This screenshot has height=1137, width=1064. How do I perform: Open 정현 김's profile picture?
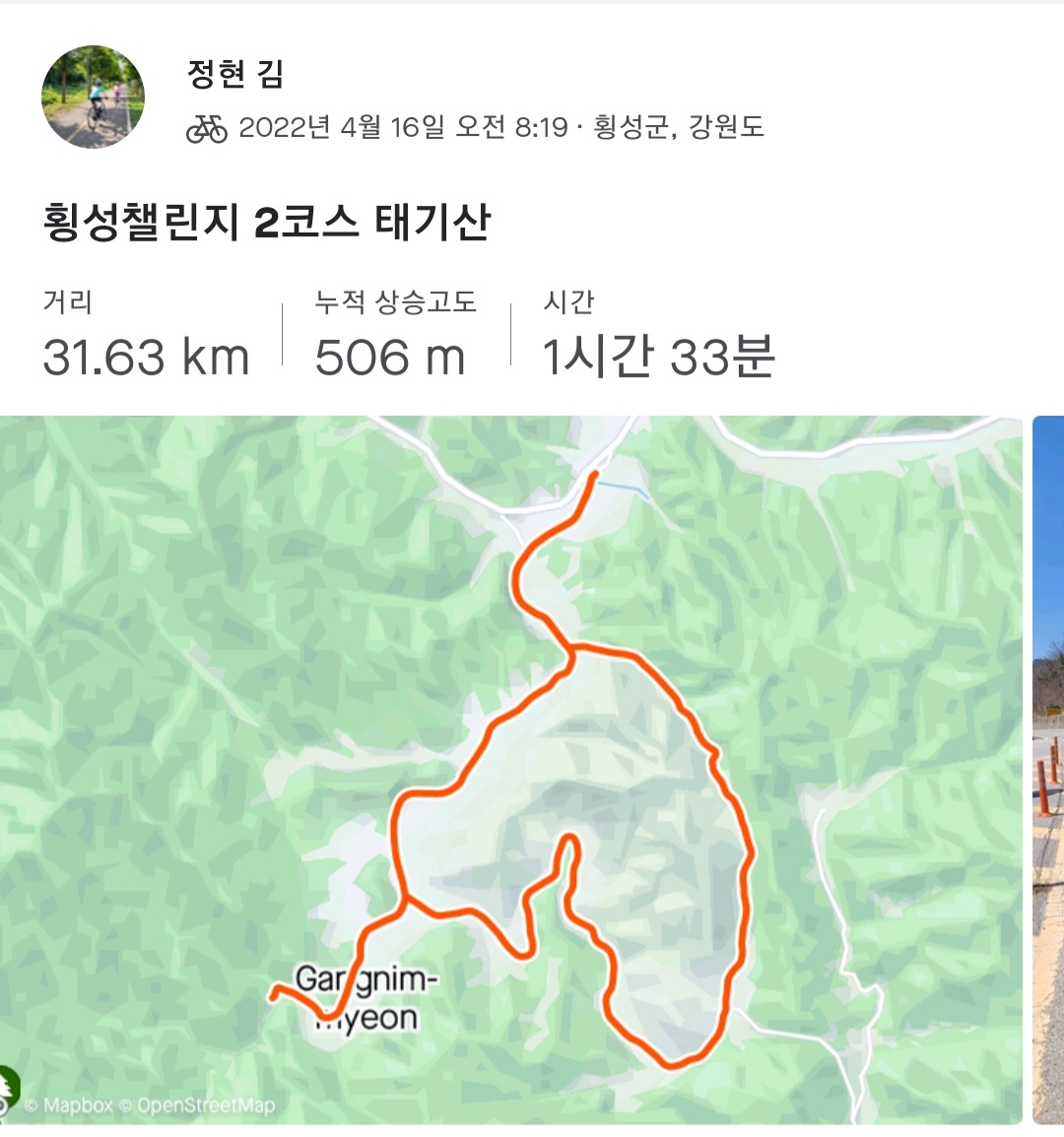pyautogui.click(x=93, y=98)
